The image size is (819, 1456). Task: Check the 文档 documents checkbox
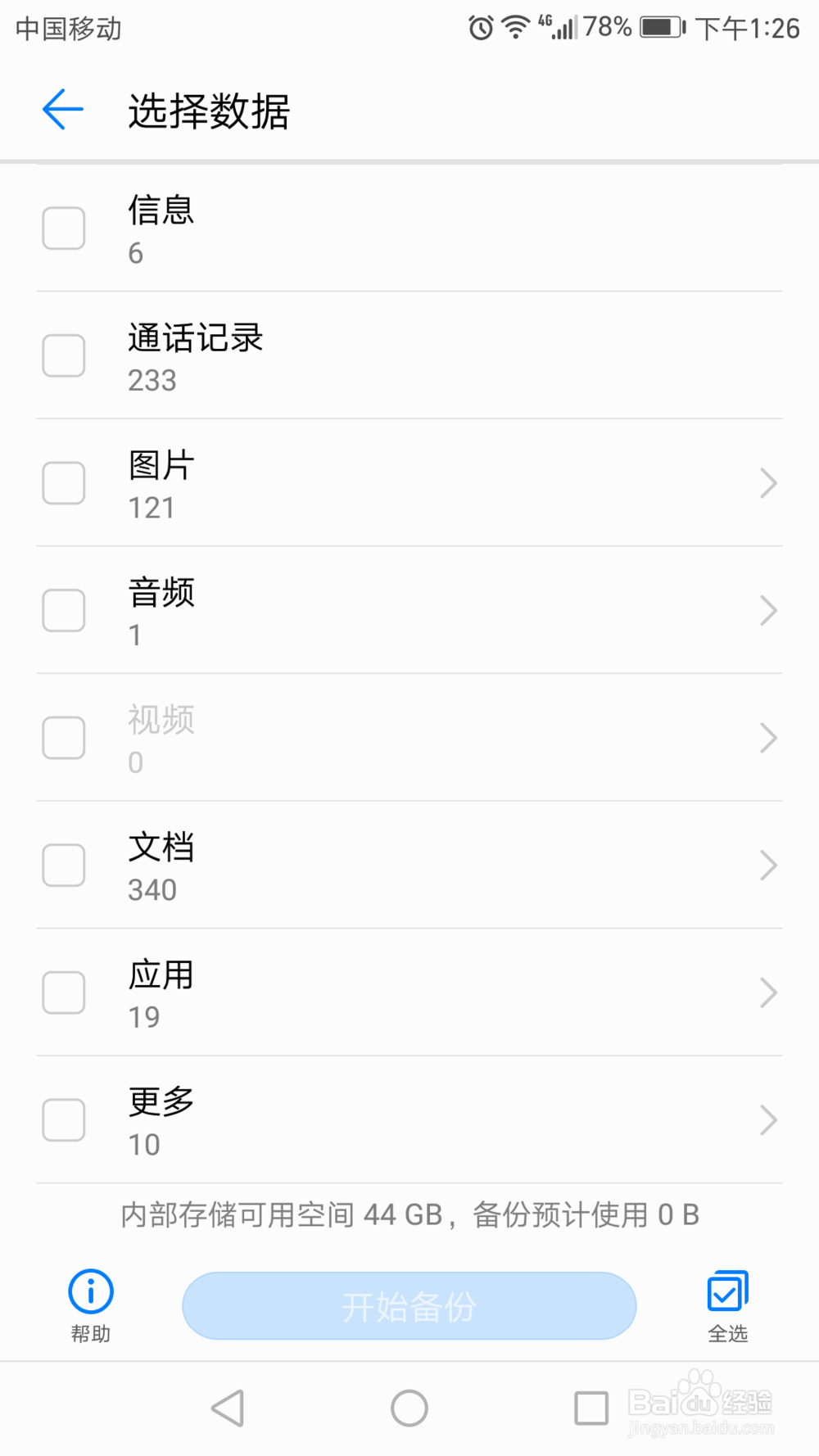63,865
